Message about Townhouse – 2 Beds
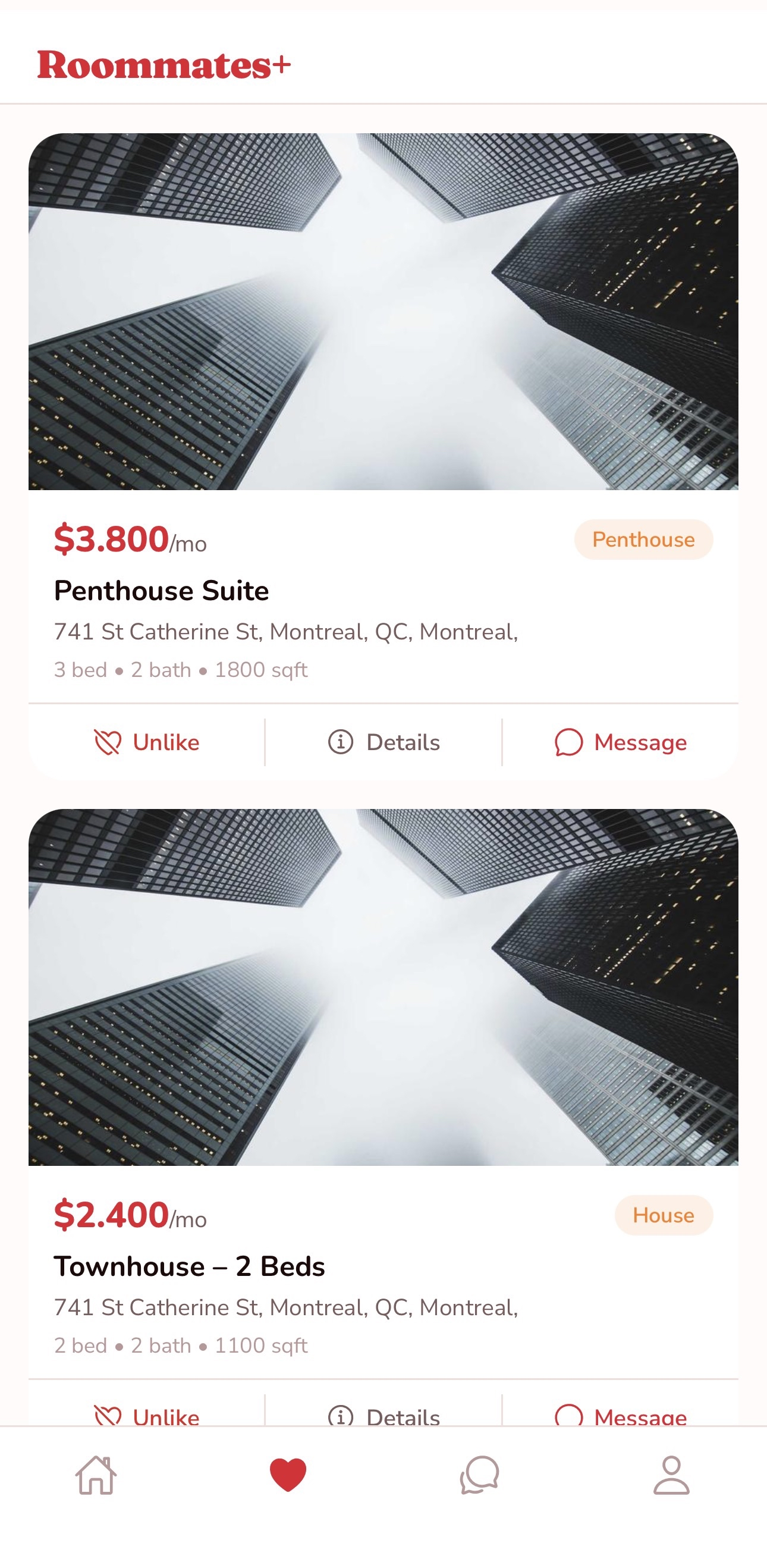 (x=620, y=1415)
